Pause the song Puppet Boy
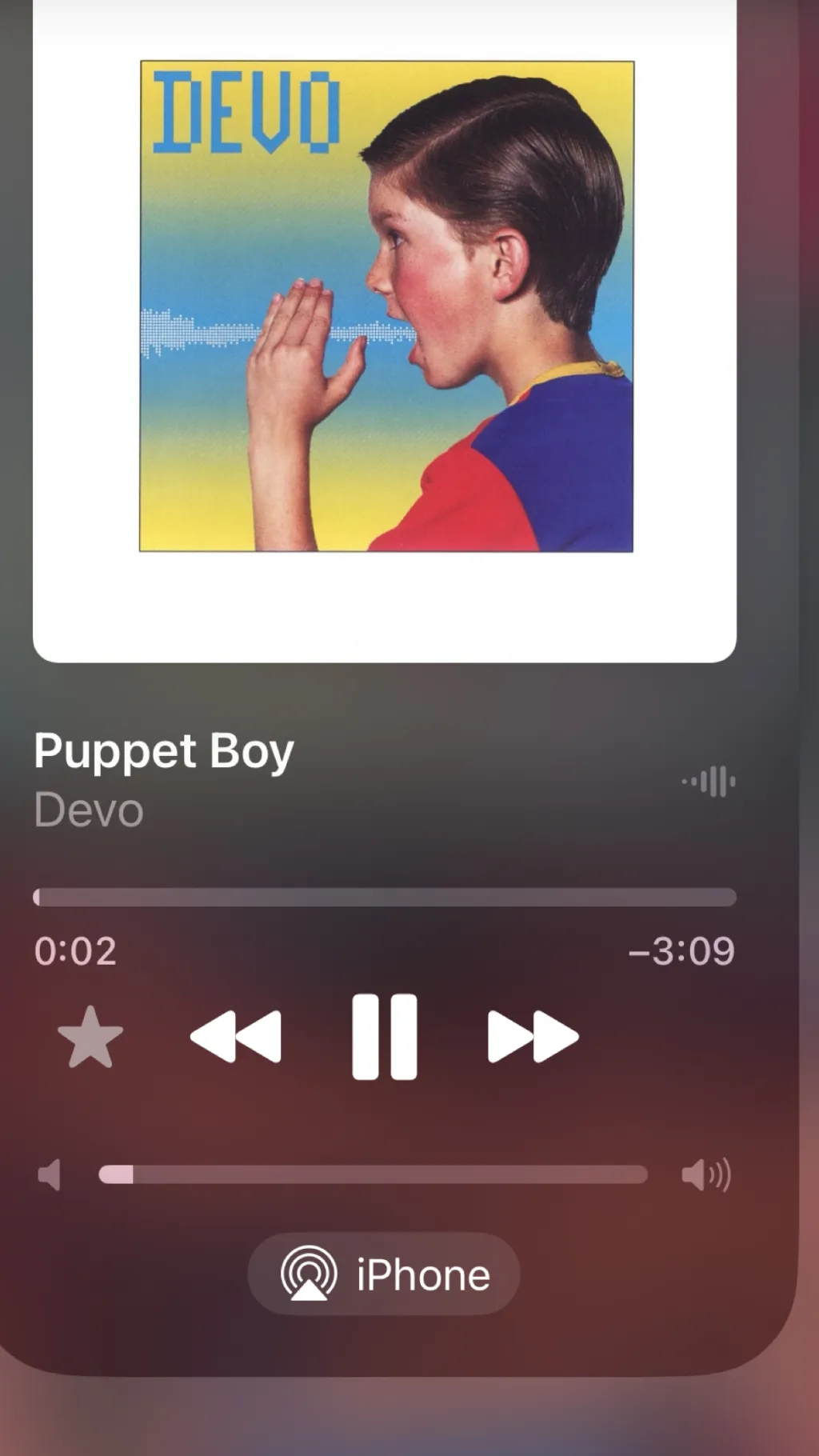The width and height of the screenshot is (819, 1456). (x=385, y=1037)
